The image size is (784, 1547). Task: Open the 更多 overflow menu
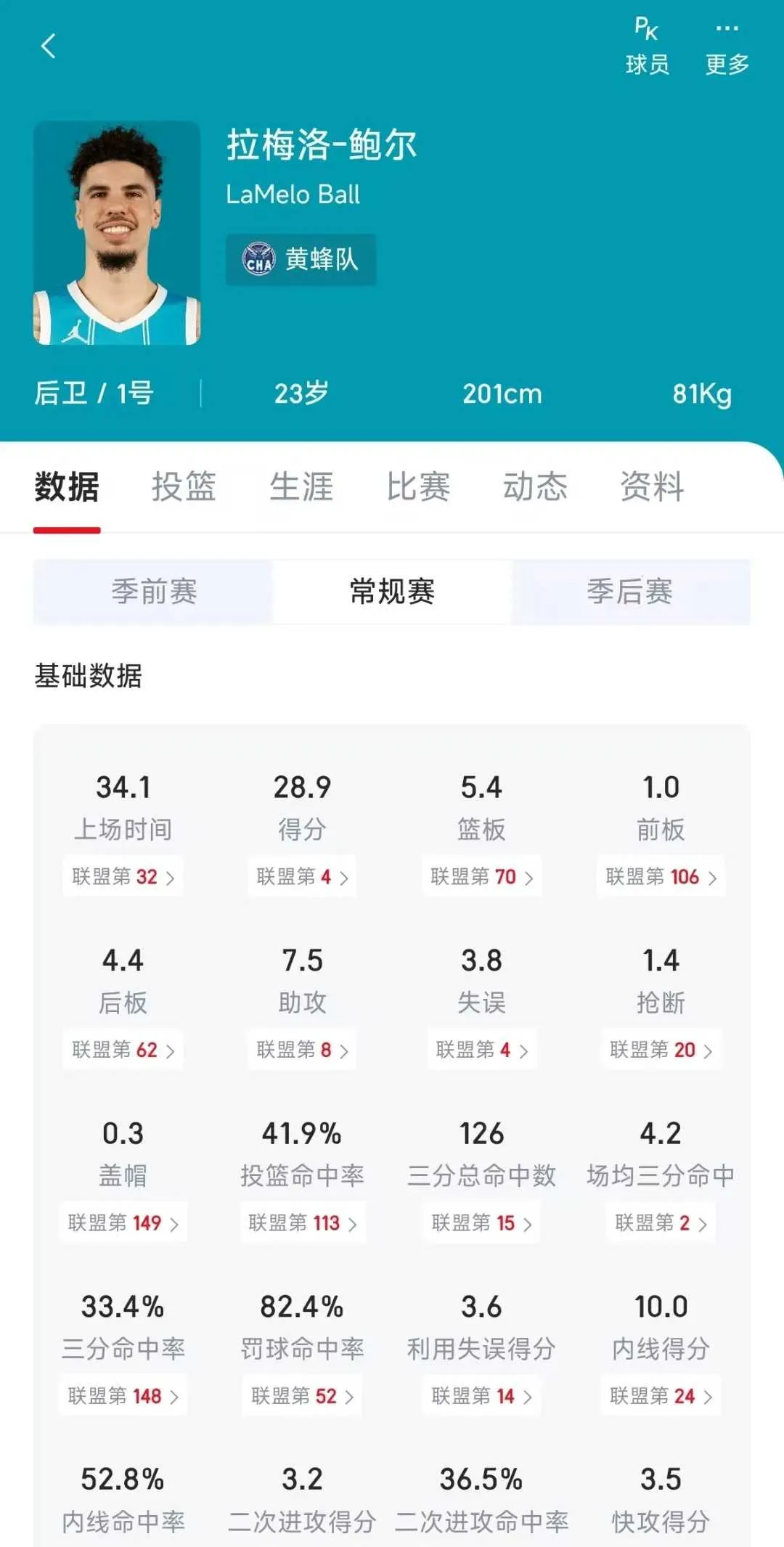pyautogui.click(x=727, y=47)
